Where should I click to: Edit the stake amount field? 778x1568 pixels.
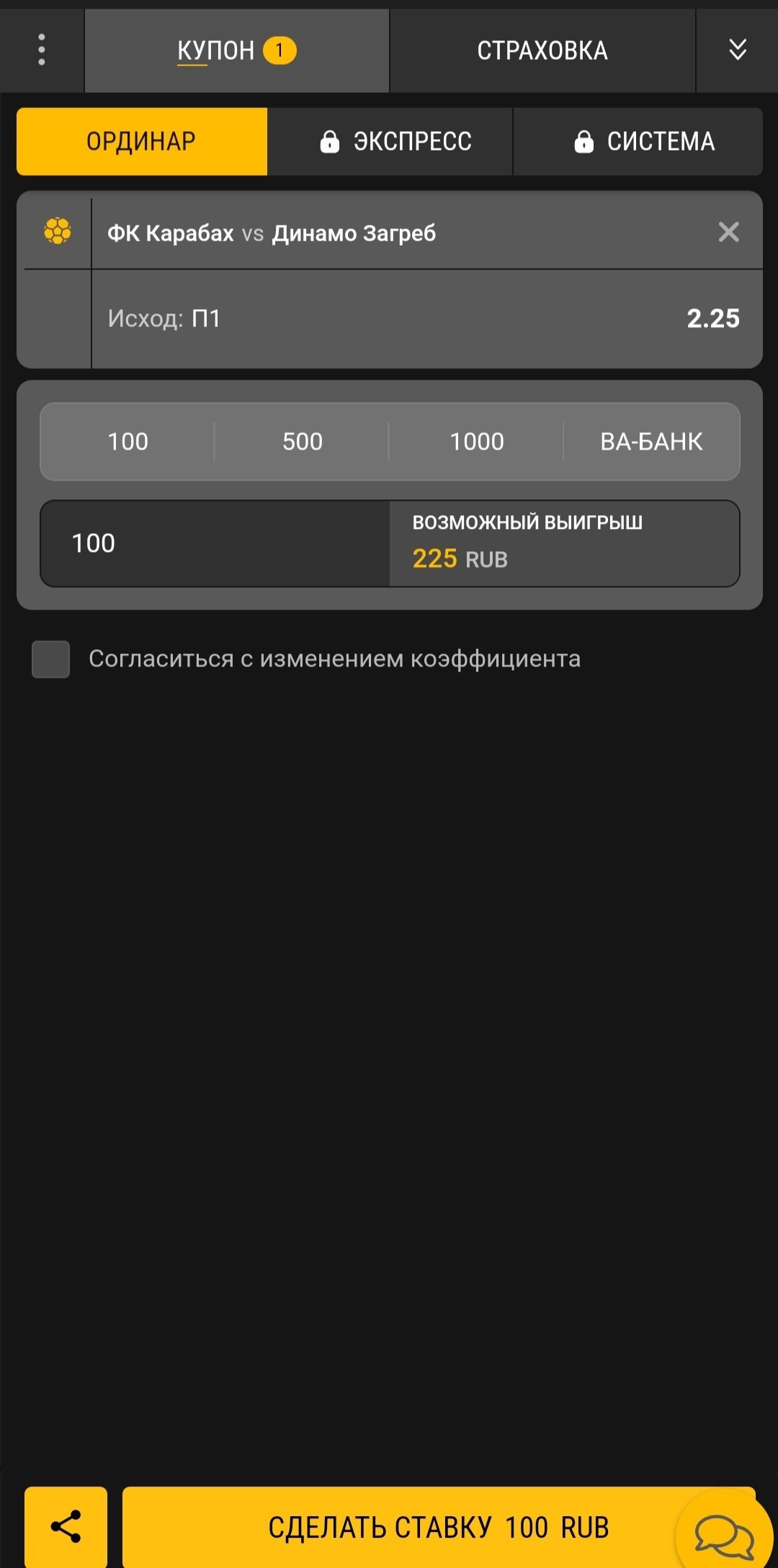(x=215, y=543)
